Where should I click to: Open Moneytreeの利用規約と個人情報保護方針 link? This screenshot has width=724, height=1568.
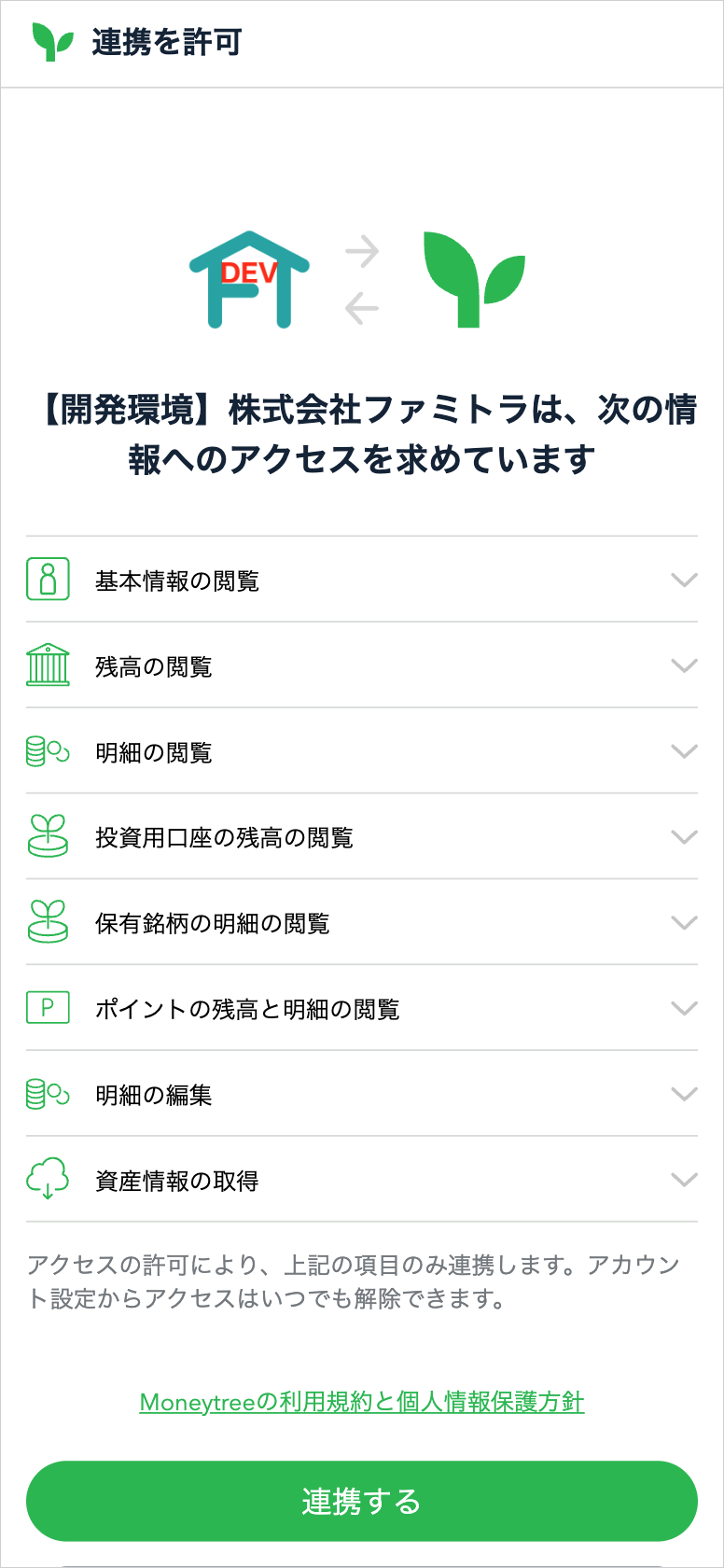[x=362, y=1402]
